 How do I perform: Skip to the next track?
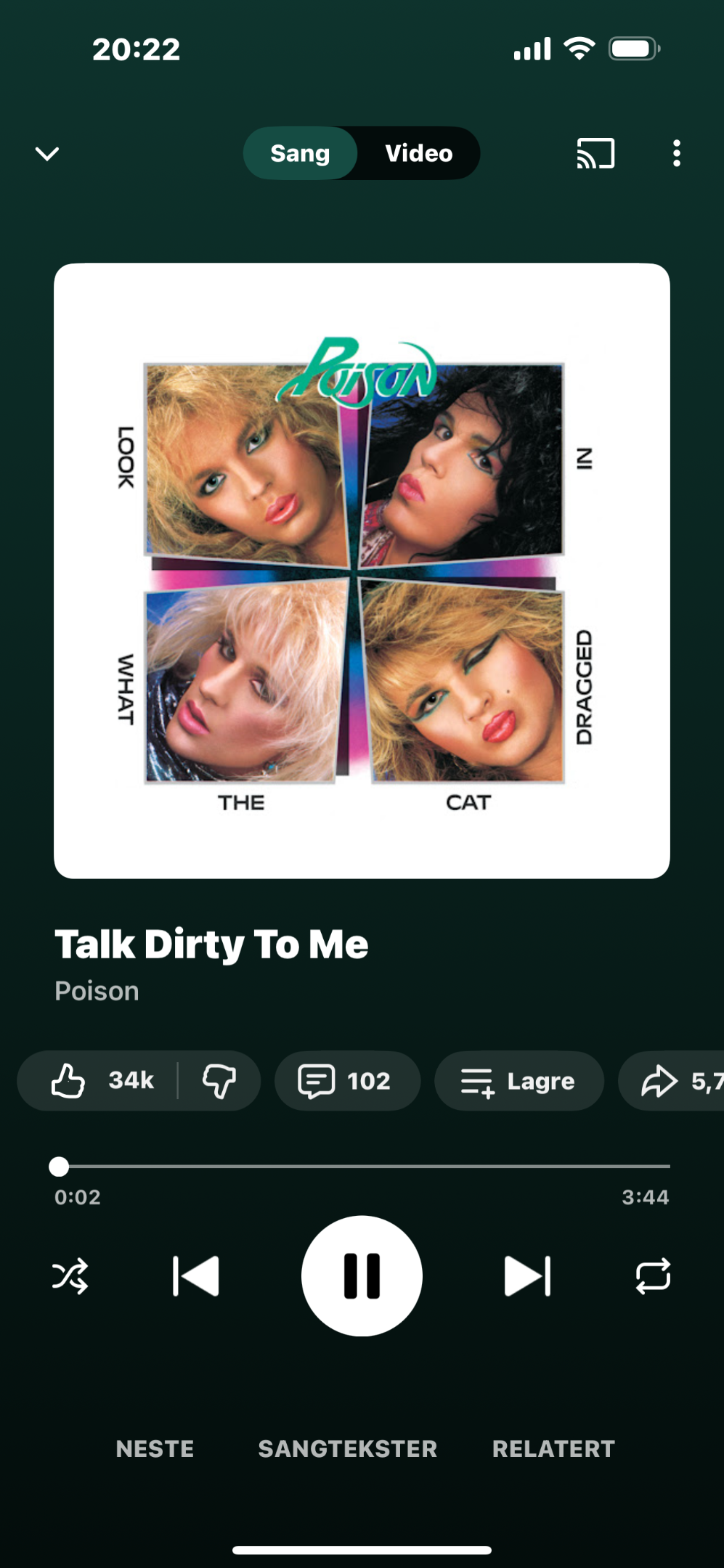[527, 1276]
